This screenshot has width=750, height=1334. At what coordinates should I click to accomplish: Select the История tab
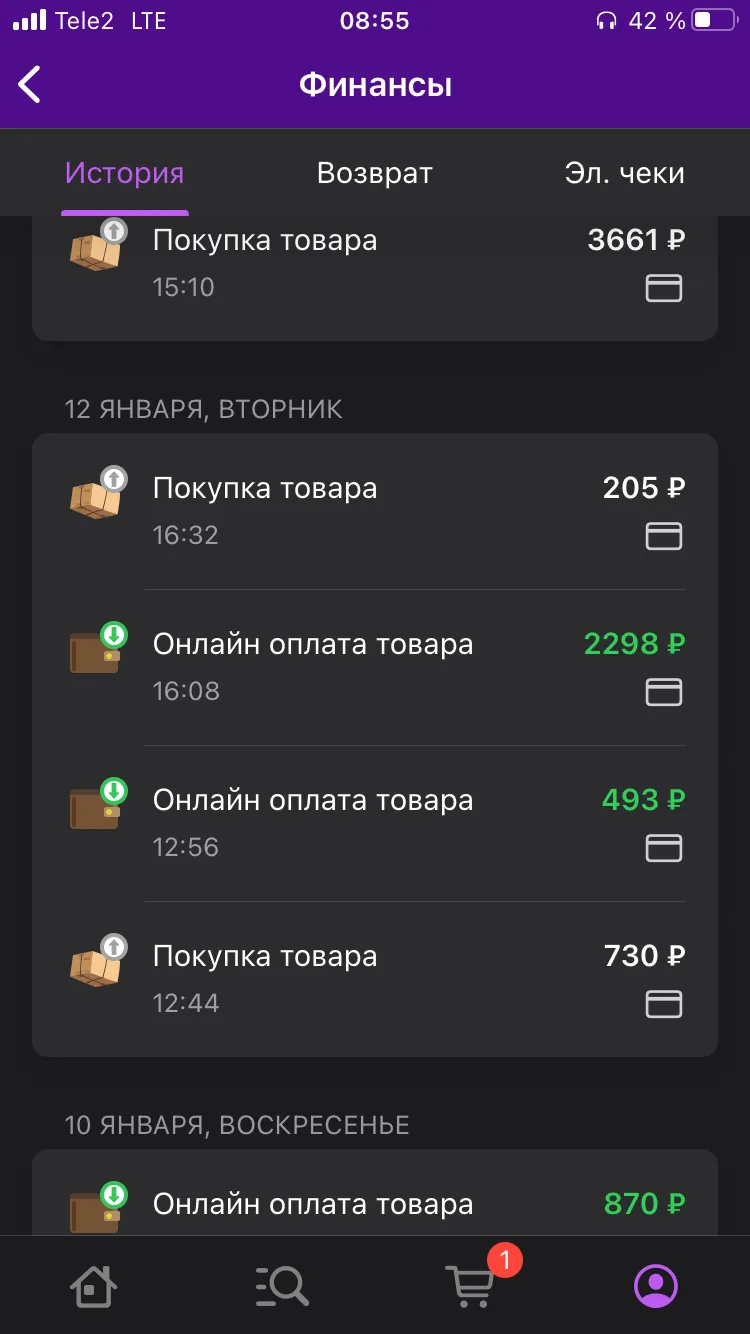pyautogui.click(x=125, y=173)
